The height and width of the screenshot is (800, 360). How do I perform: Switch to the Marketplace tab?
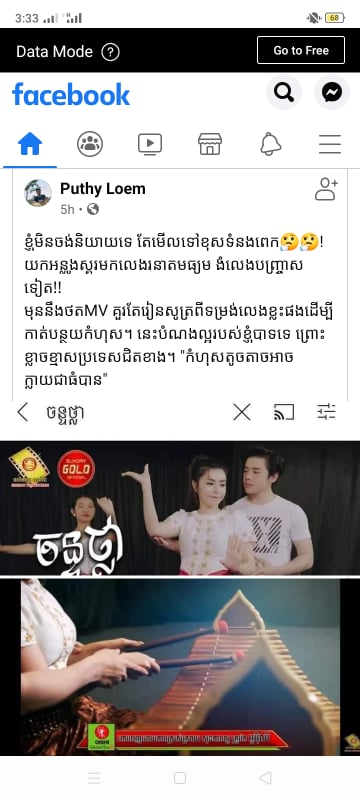click(210, 144)
